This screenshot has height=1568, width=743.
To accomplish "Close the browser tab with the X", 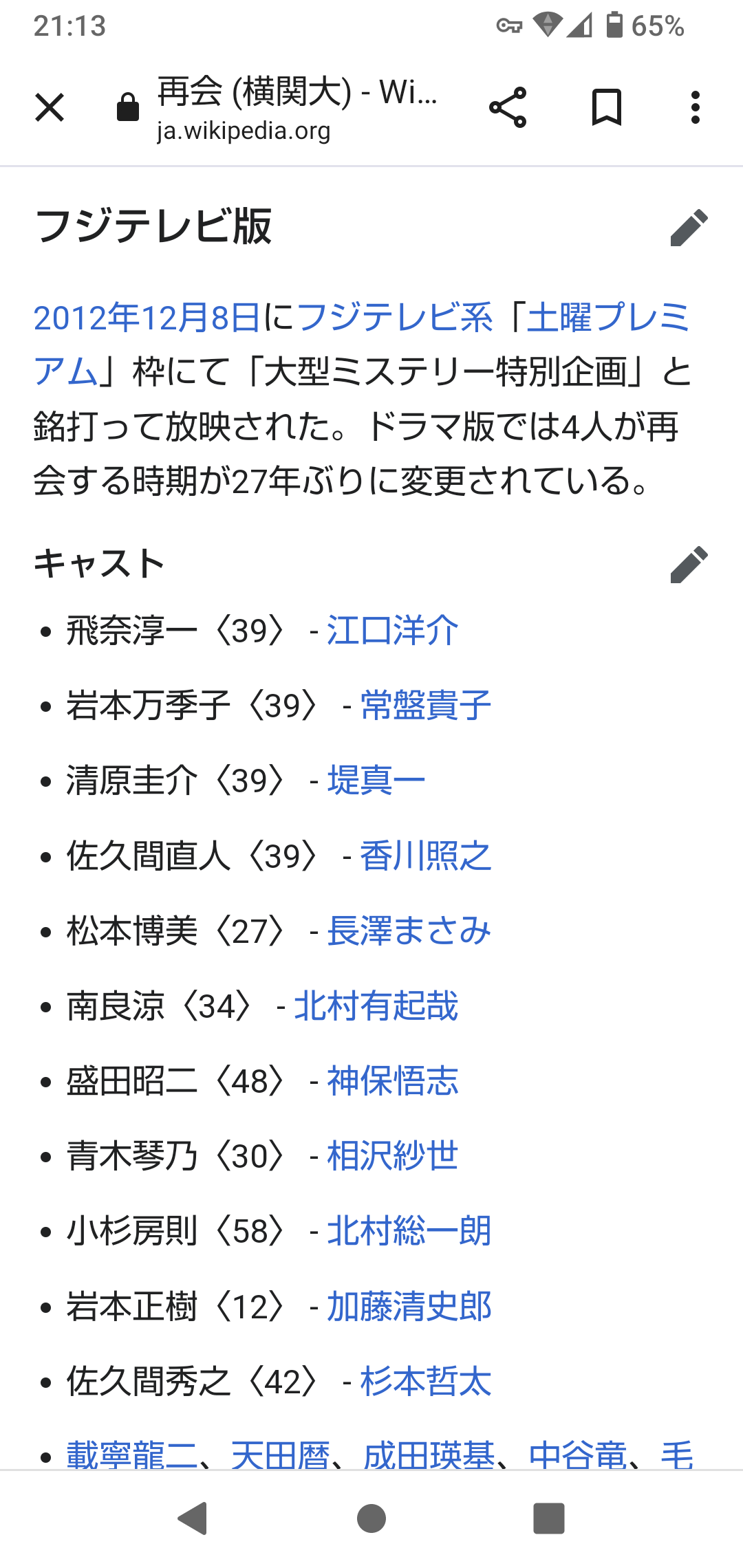I will [50, 108].
